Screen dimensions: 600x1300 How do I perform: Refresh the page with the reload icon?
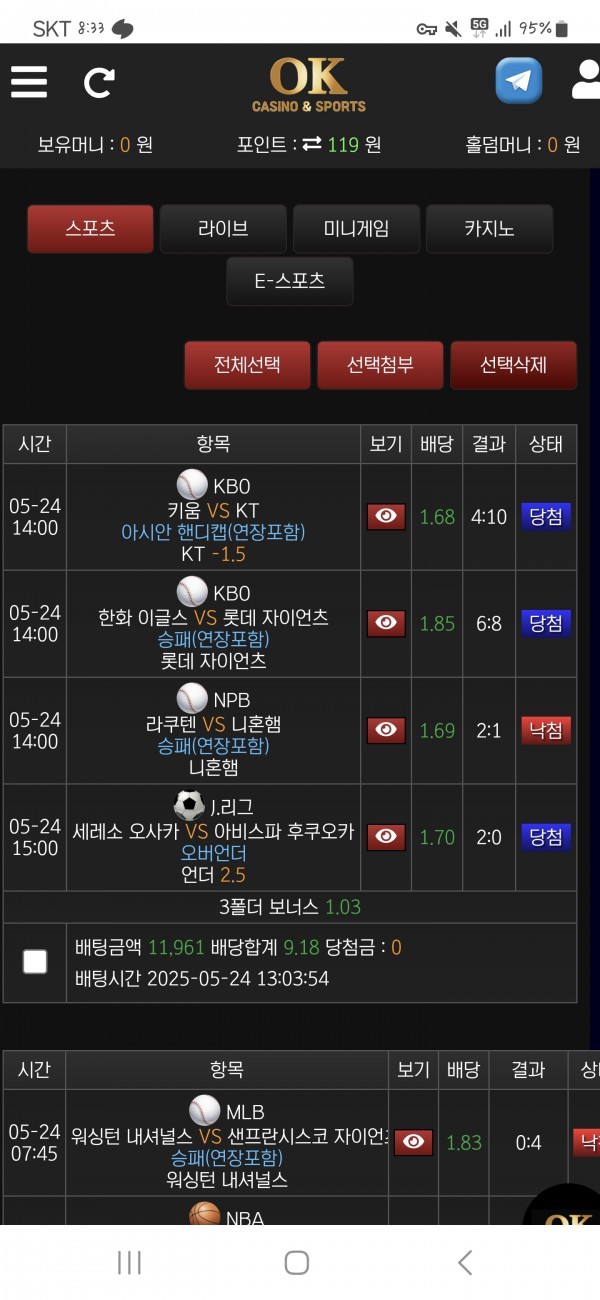pos(99,82)
